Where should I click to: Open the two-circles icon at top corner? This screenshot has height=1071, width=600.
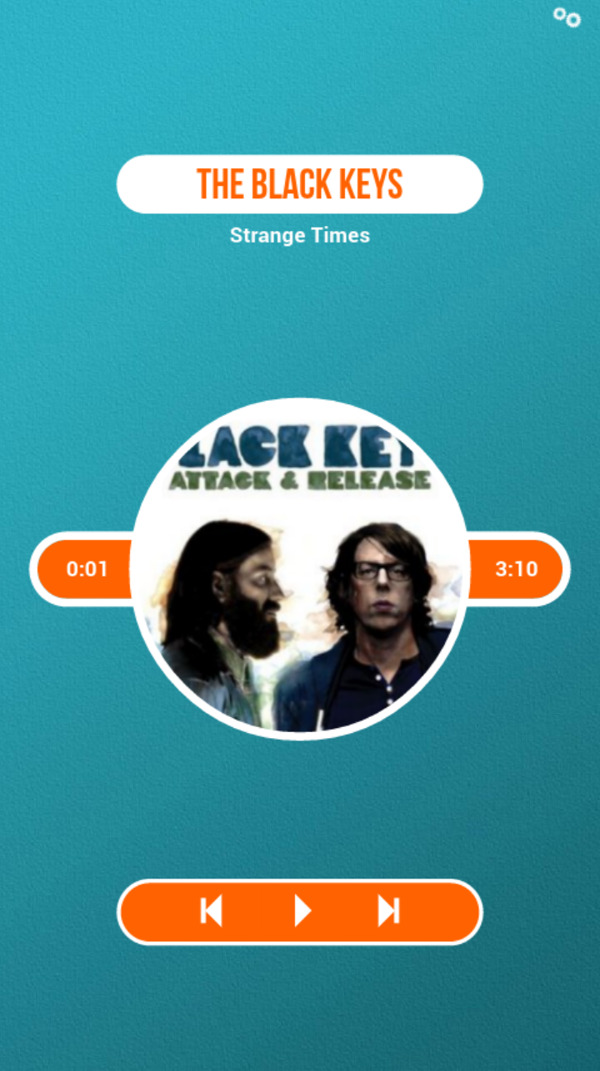coord(567,17)
